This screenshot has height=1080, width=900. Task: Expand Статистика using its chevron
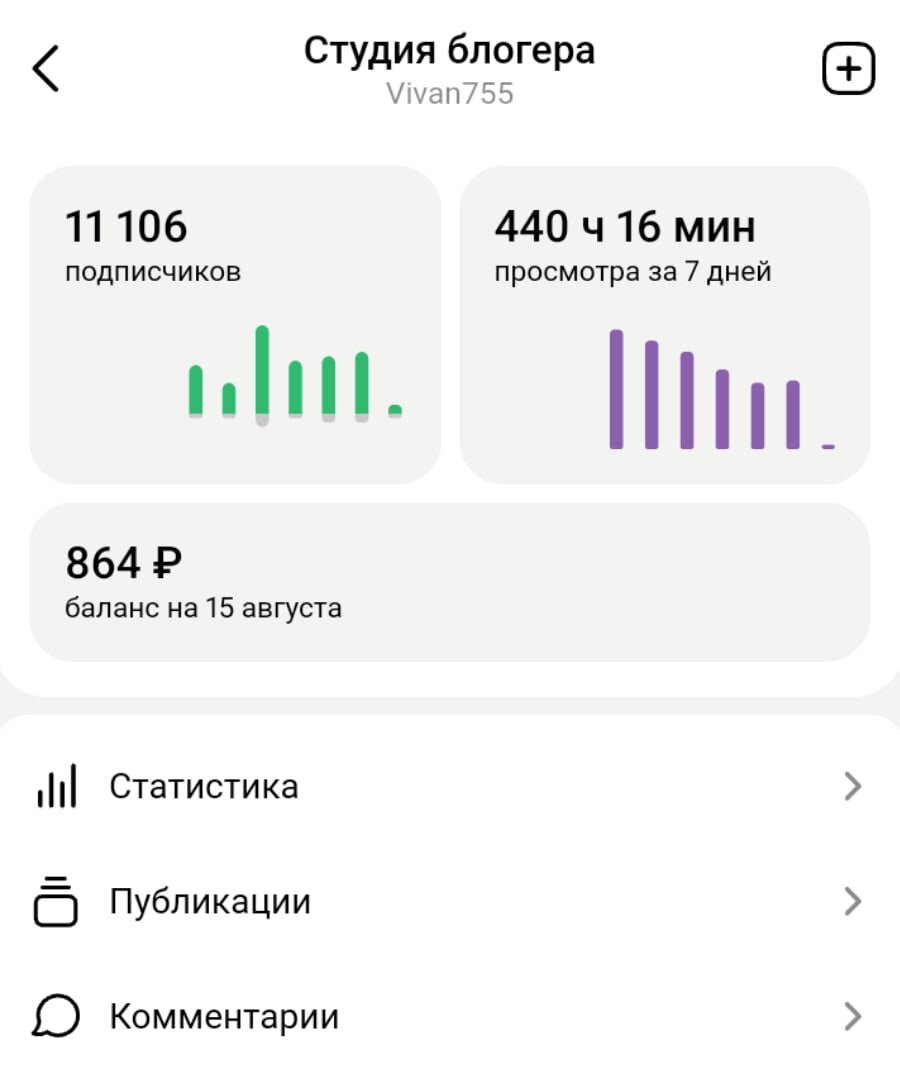click(x=855, y=786)
